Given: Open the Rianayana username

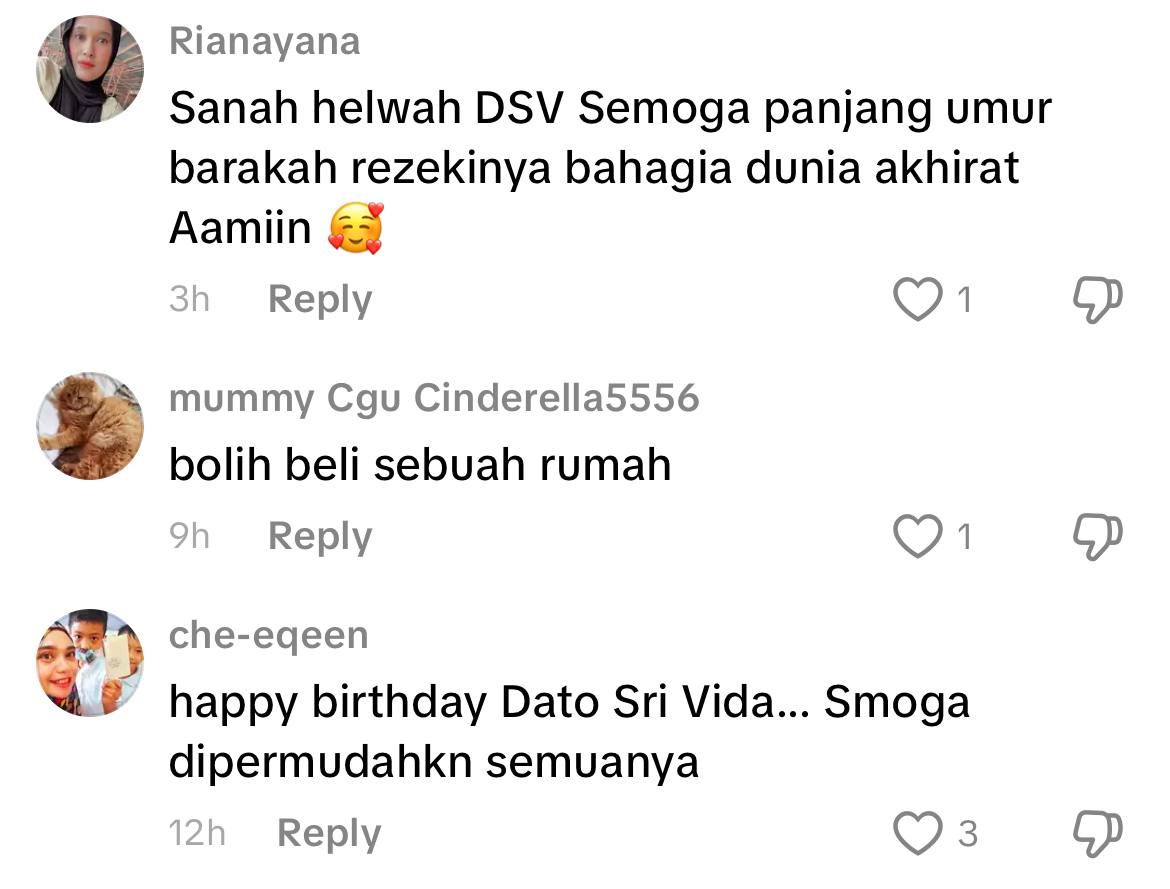Looking at the screenshot, I should coord(265,42).
